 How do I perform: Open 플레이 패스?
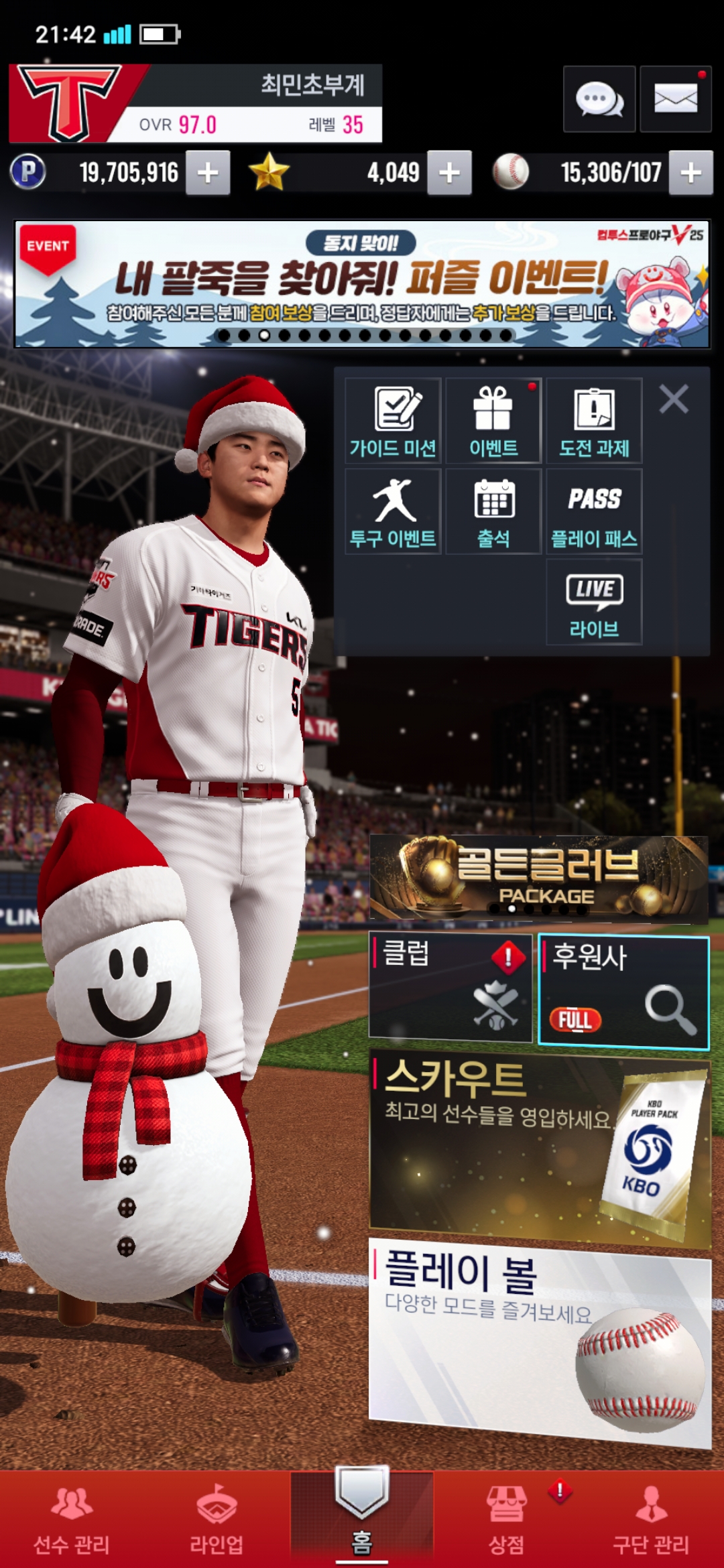[x=594, y=511]
